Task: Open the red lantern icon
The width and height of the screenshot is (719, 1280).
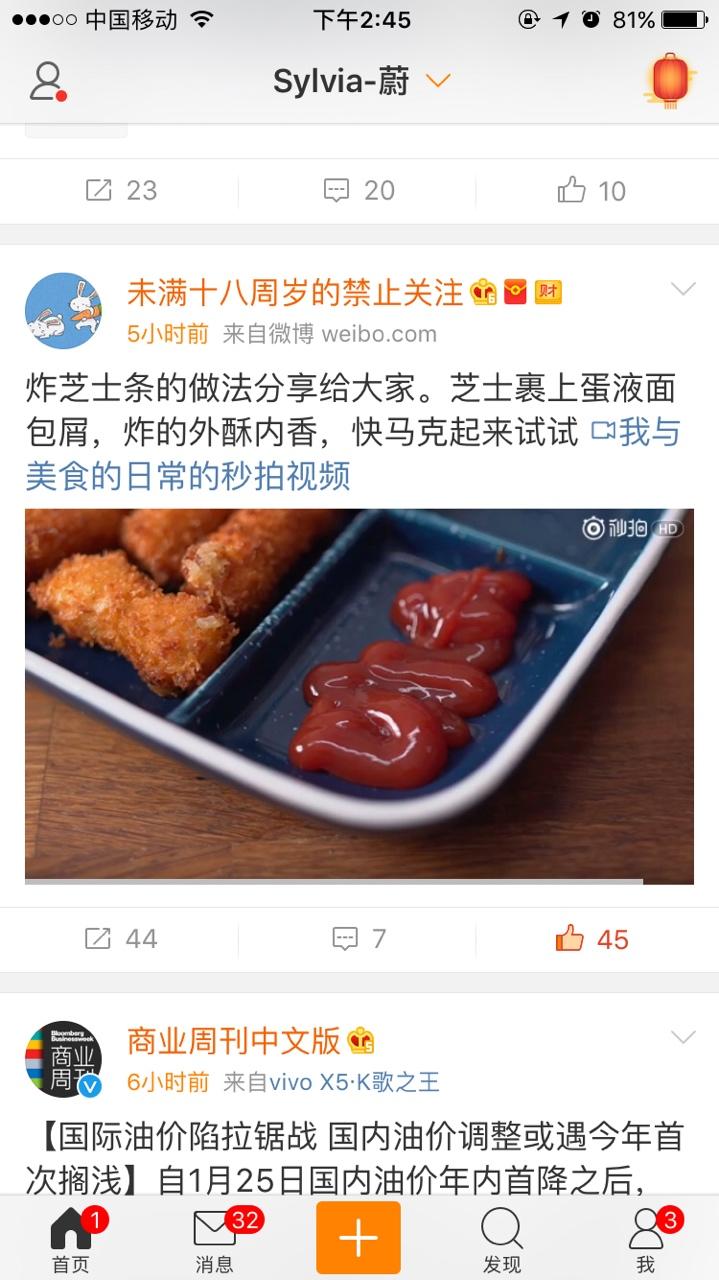Action: [669, 79]
